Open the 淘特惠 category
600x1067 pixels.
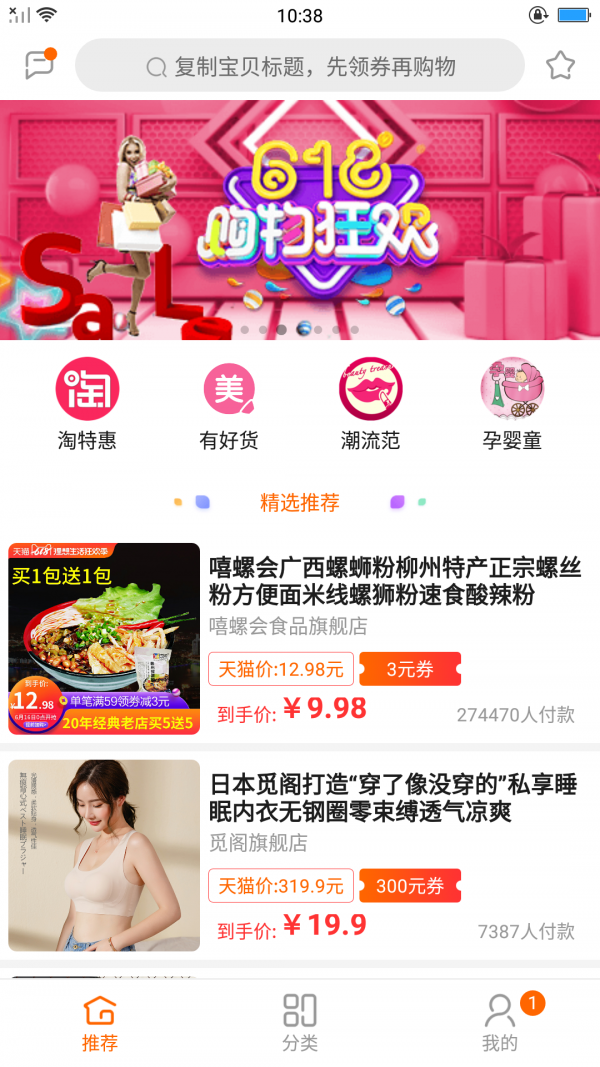pyautogui.click(x=87, y=404)
